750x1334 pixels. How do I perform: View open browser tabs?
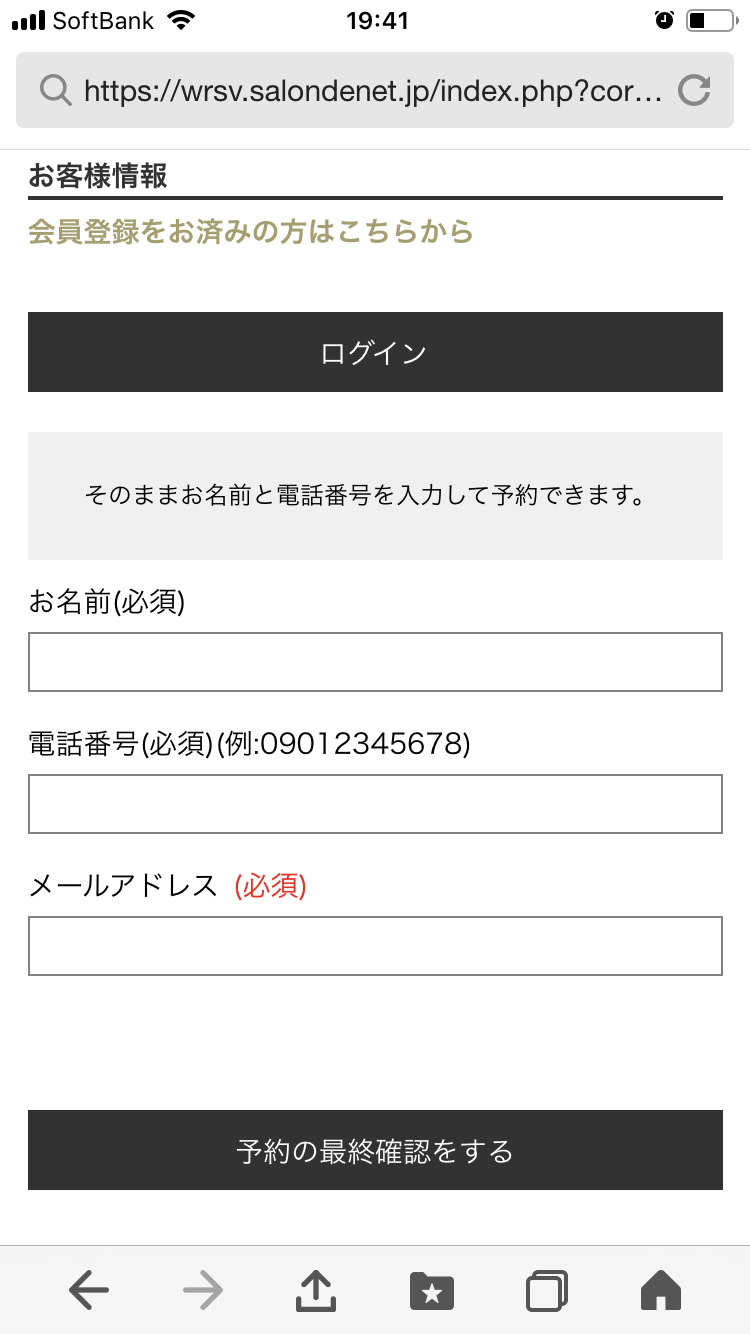(547, 1290)
